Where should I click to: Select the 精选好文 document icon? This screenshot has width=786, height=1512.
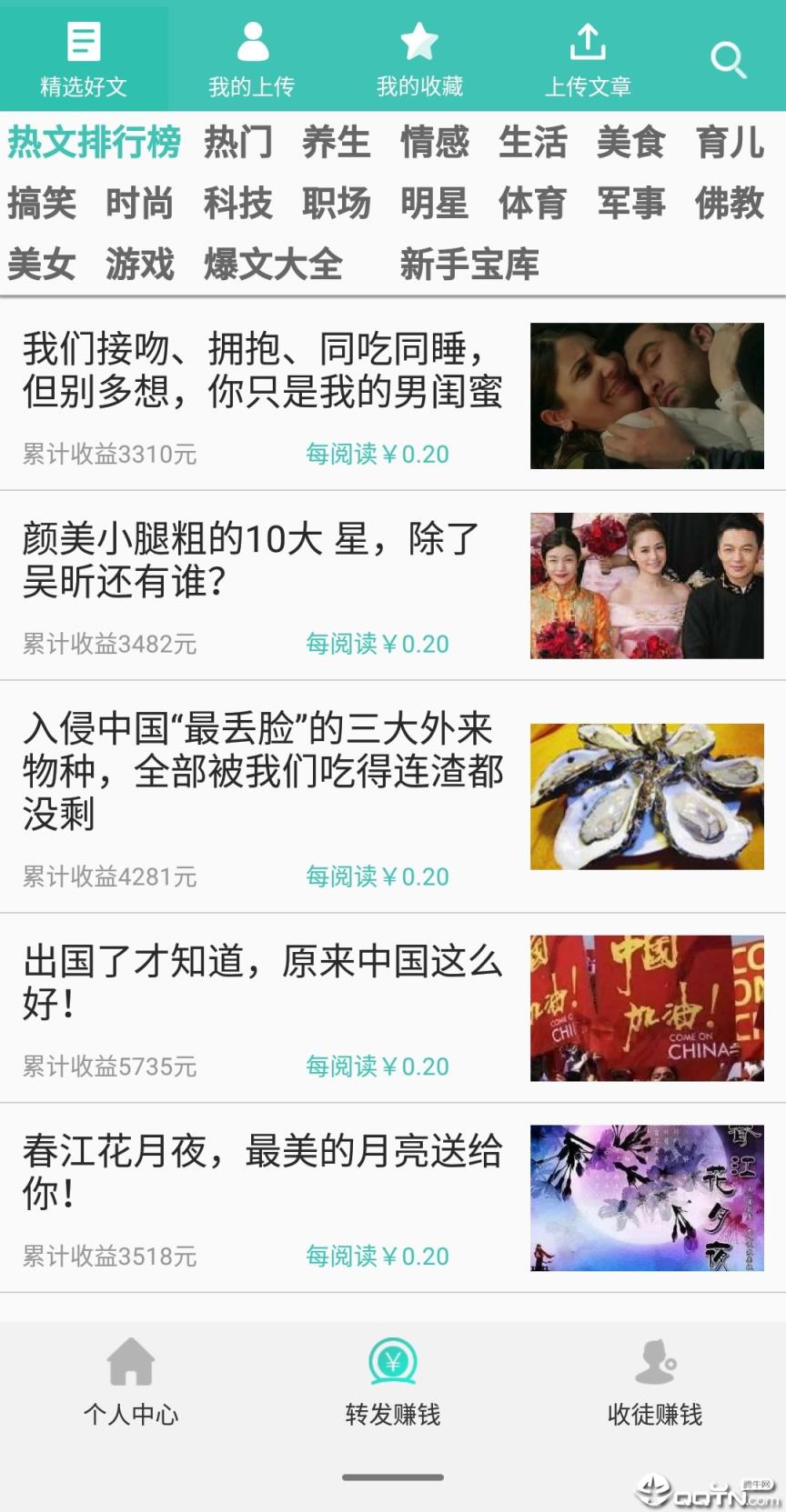(84, 41)
